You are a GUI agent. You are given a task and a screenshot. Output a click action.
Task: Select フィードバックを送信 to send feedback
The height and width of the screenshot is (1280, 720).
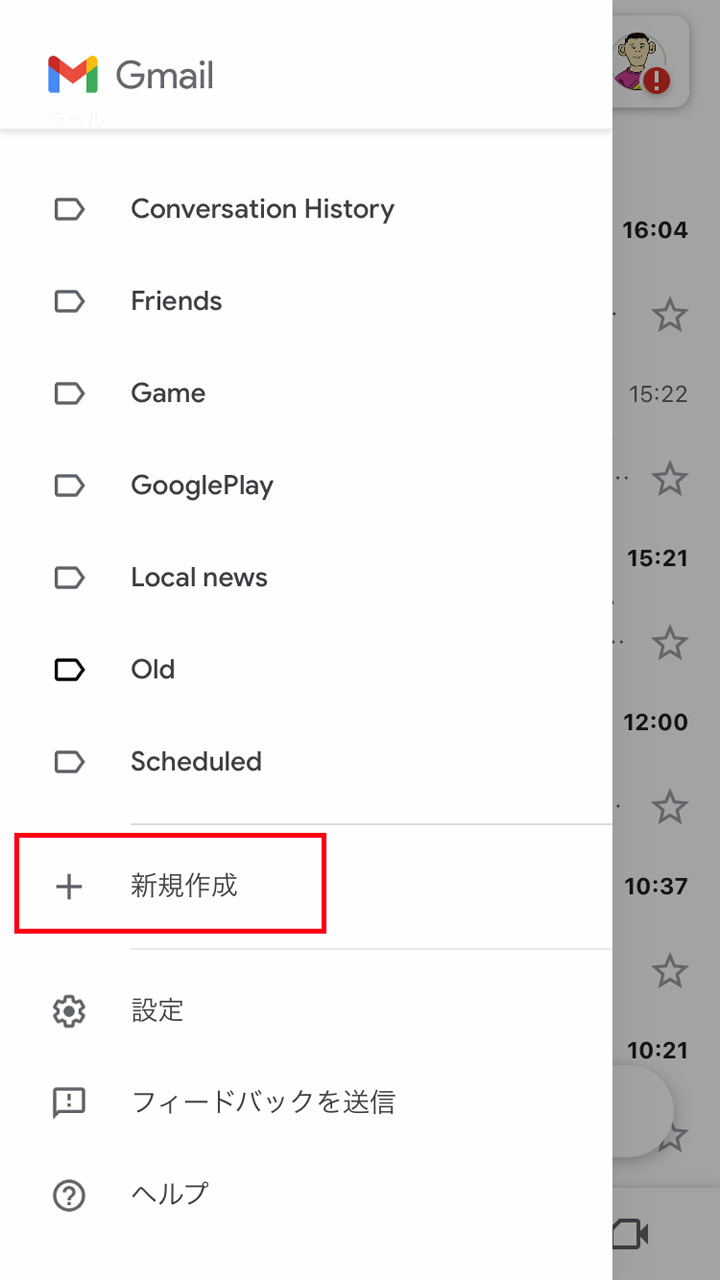tap(263, 1102)
